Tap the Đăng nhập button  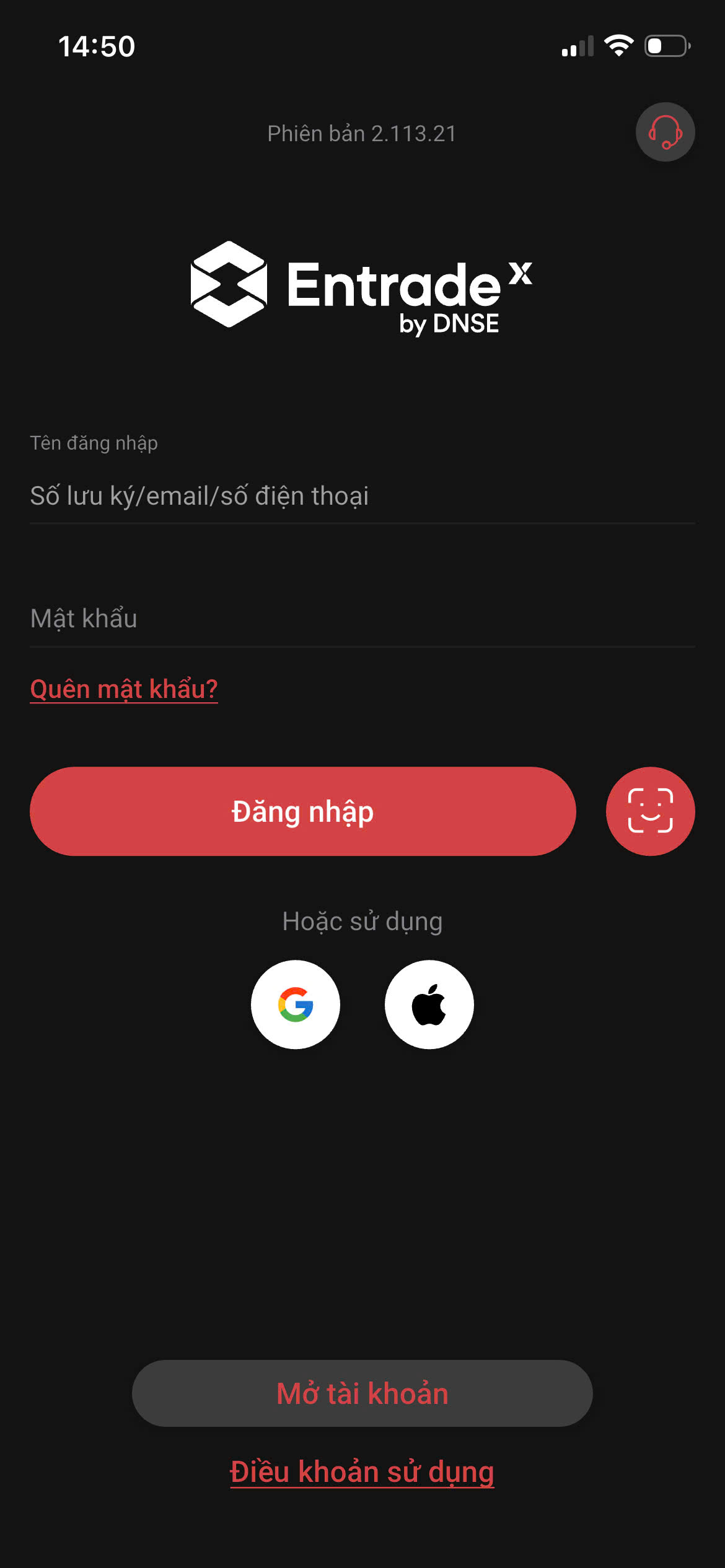click(302, 811)
